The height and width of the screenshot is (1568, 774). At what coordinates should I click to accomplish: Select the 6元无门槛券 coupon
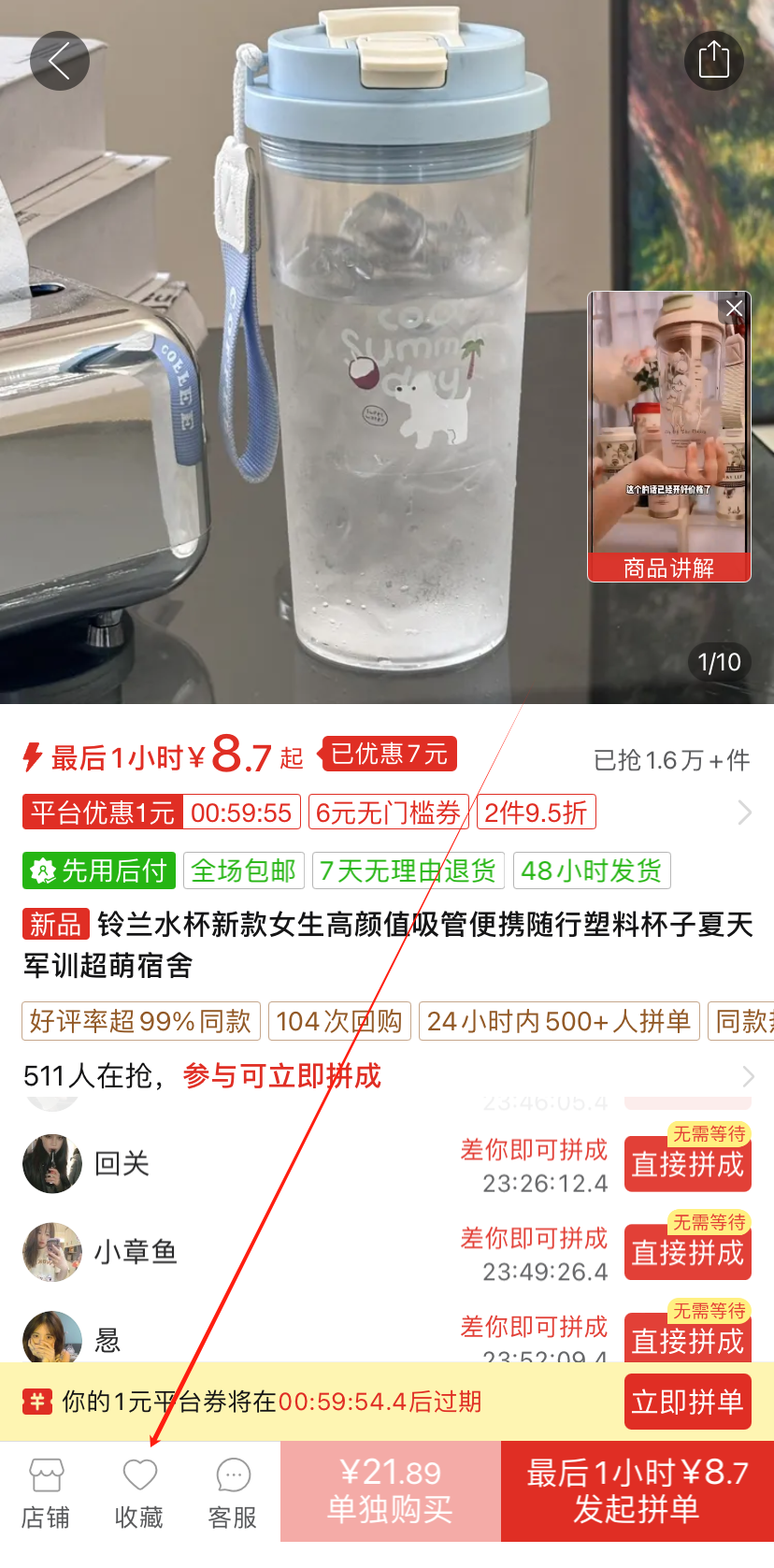389,813
